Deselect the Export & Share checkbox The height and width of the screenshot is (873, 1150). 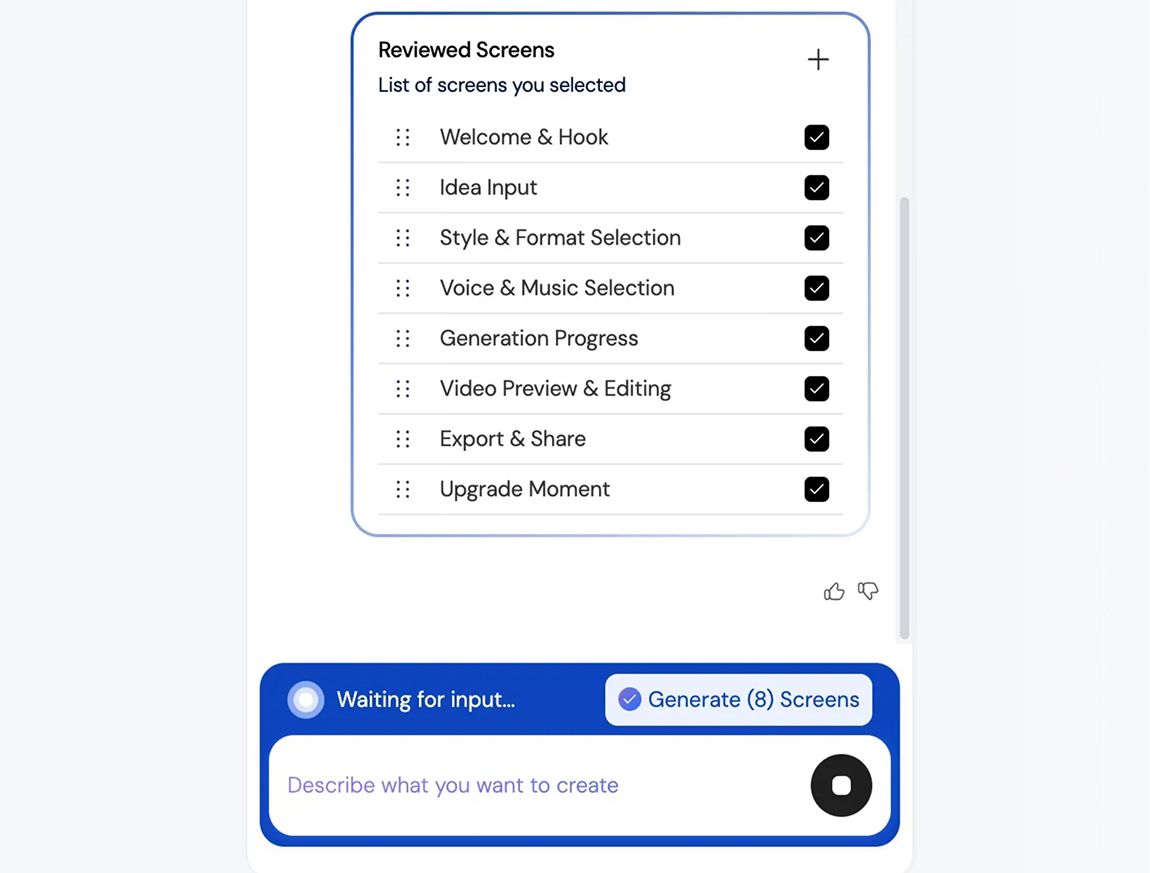pyautogui.click(x=817, y=439)
